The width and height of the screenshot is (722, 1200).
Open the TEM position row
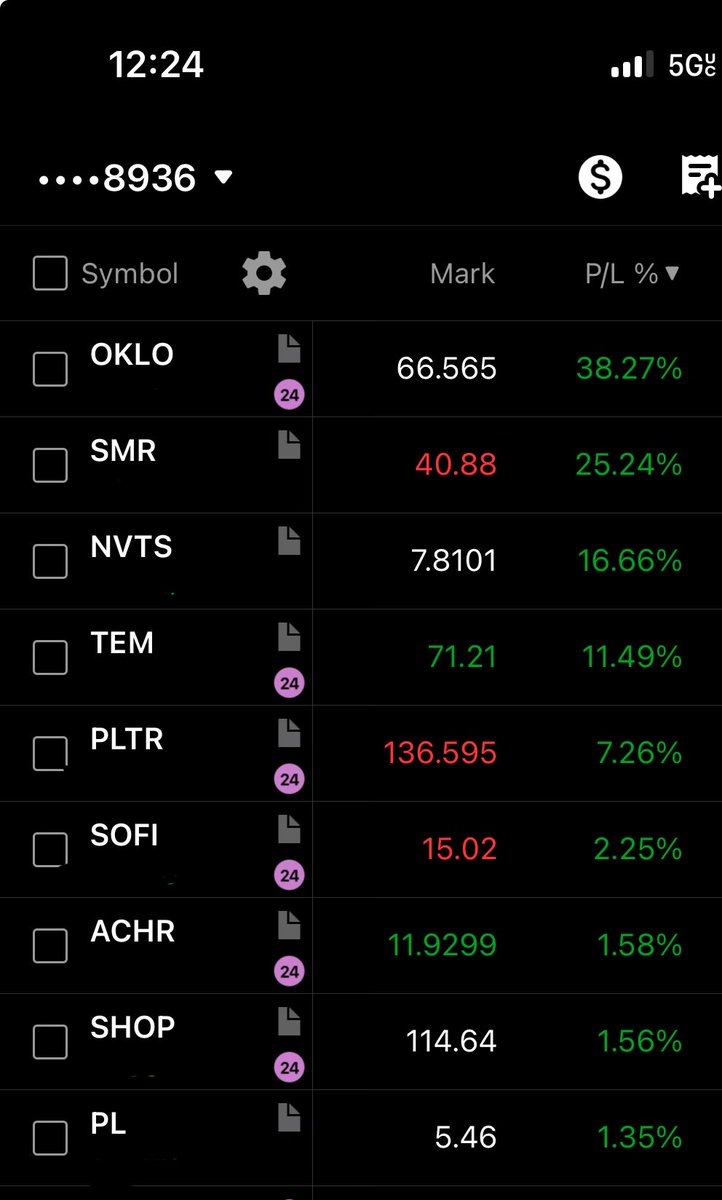tap(361, 657)
